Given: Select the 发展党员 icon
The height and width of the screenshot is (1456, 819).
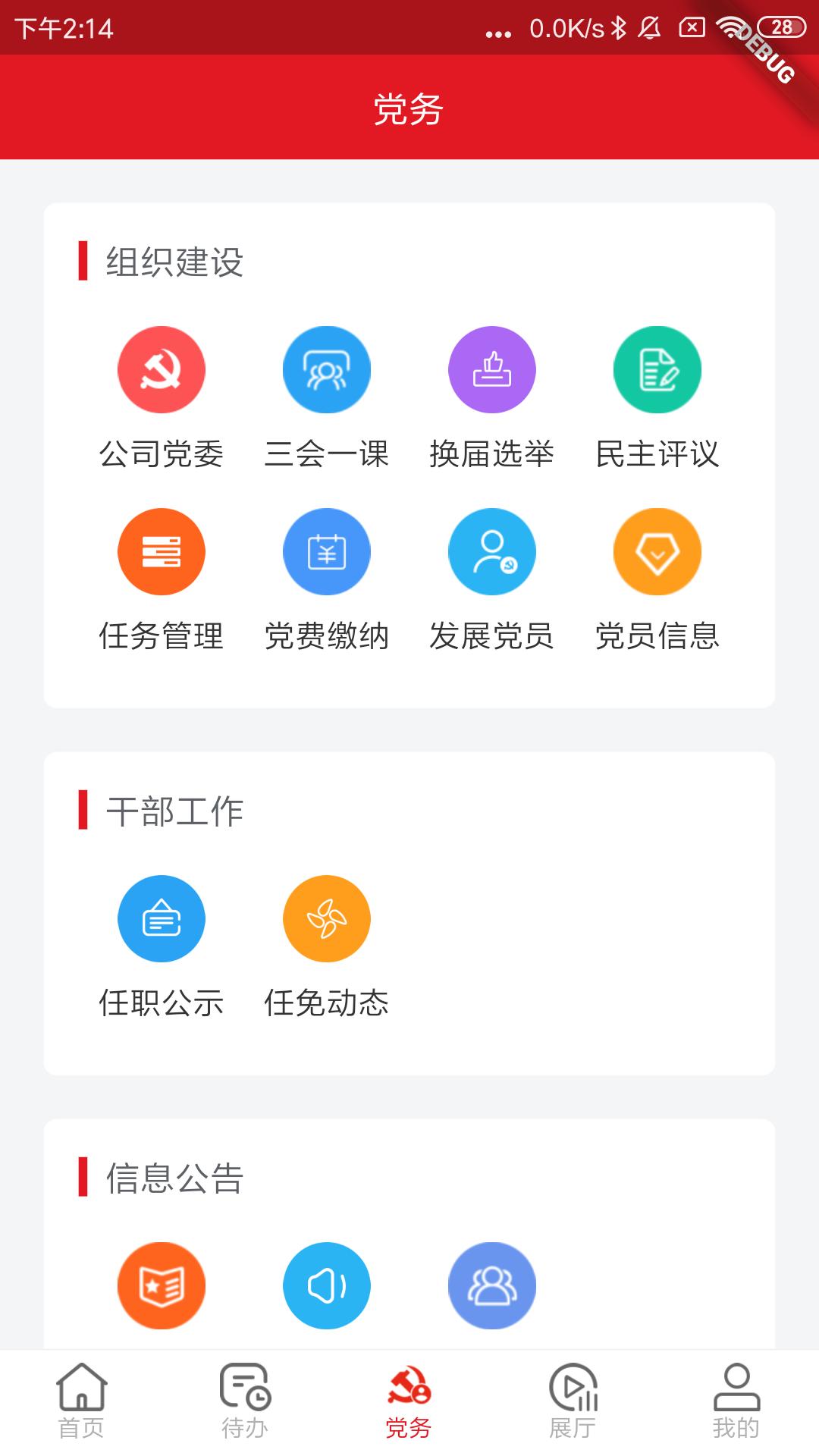Looking at the screenshot, I should [x=491, y=551].
